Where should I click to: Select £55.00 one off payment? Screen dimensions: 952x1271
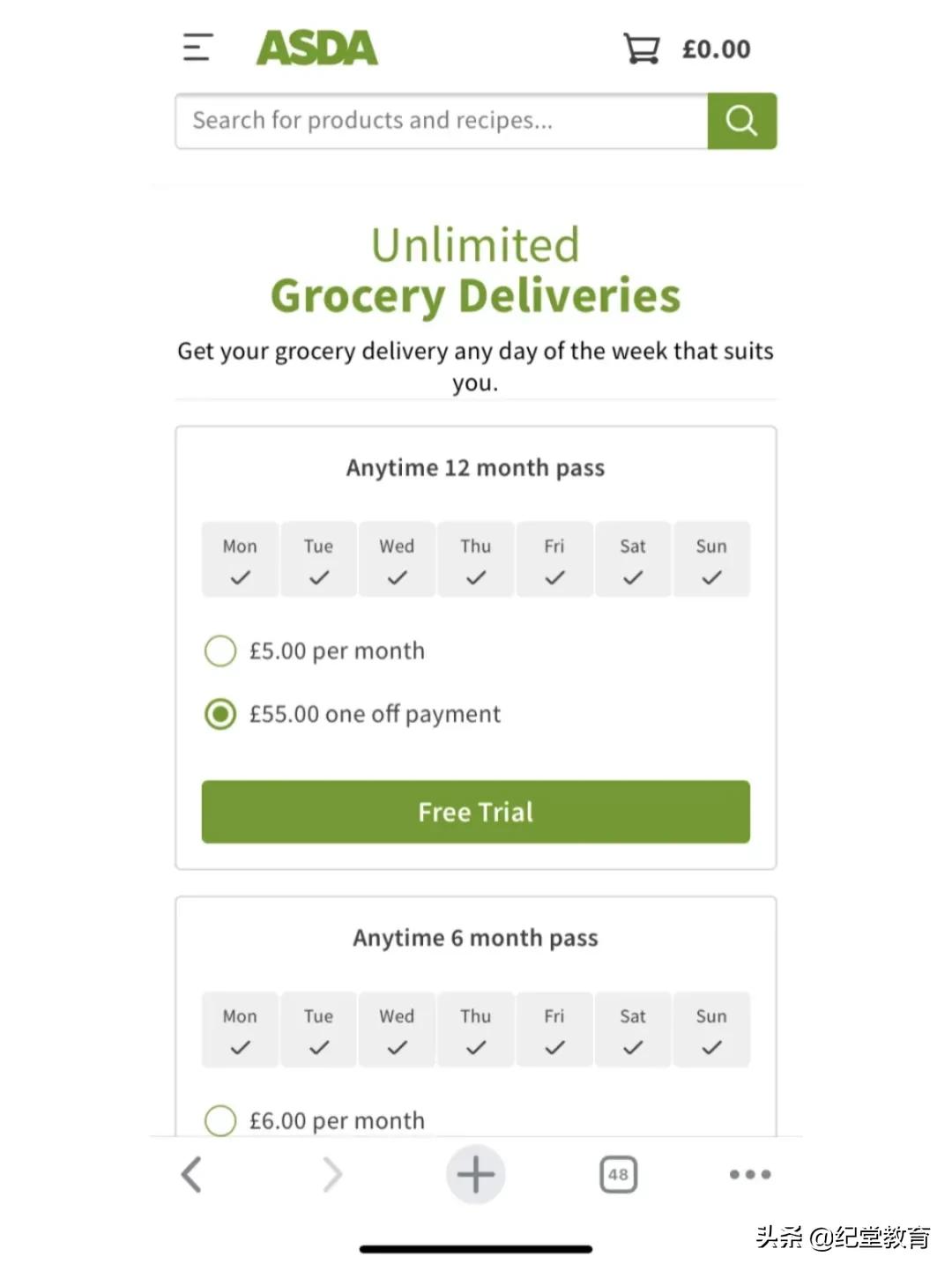click(x=220, y=714)
